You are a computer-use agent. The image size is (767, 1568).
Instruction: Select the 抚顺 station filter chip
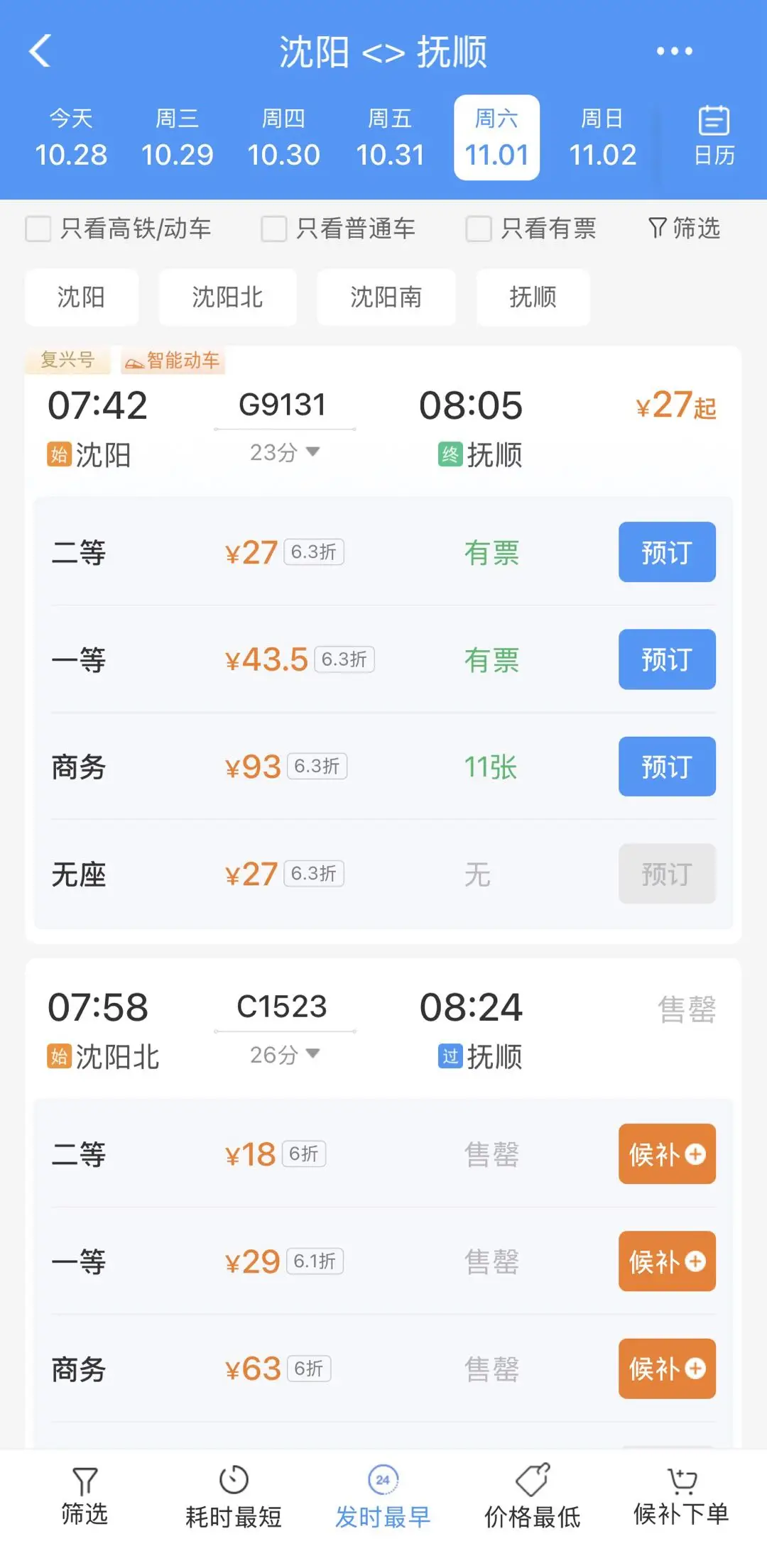533,298
